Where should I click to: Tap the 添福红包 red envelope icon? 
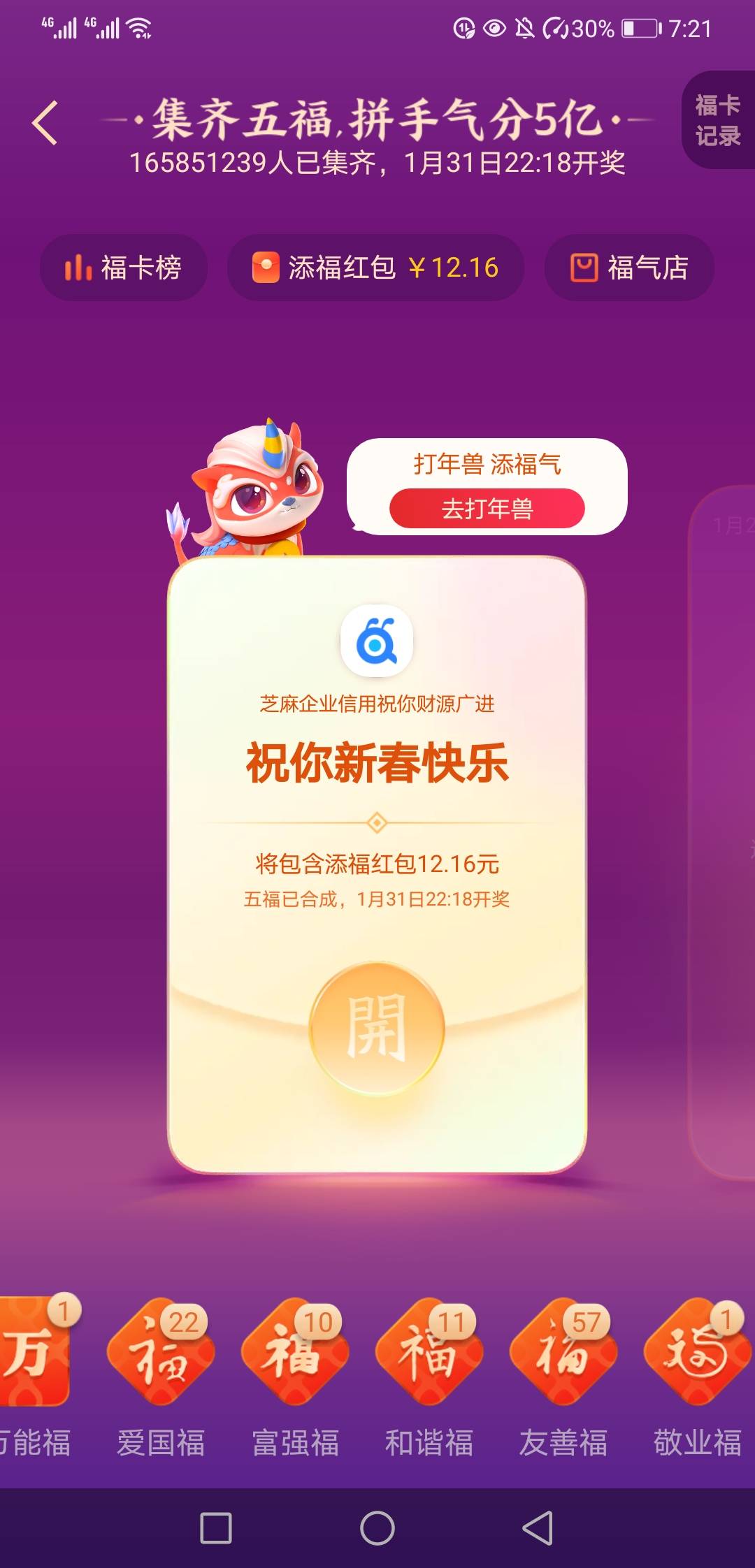pos(267,268)
